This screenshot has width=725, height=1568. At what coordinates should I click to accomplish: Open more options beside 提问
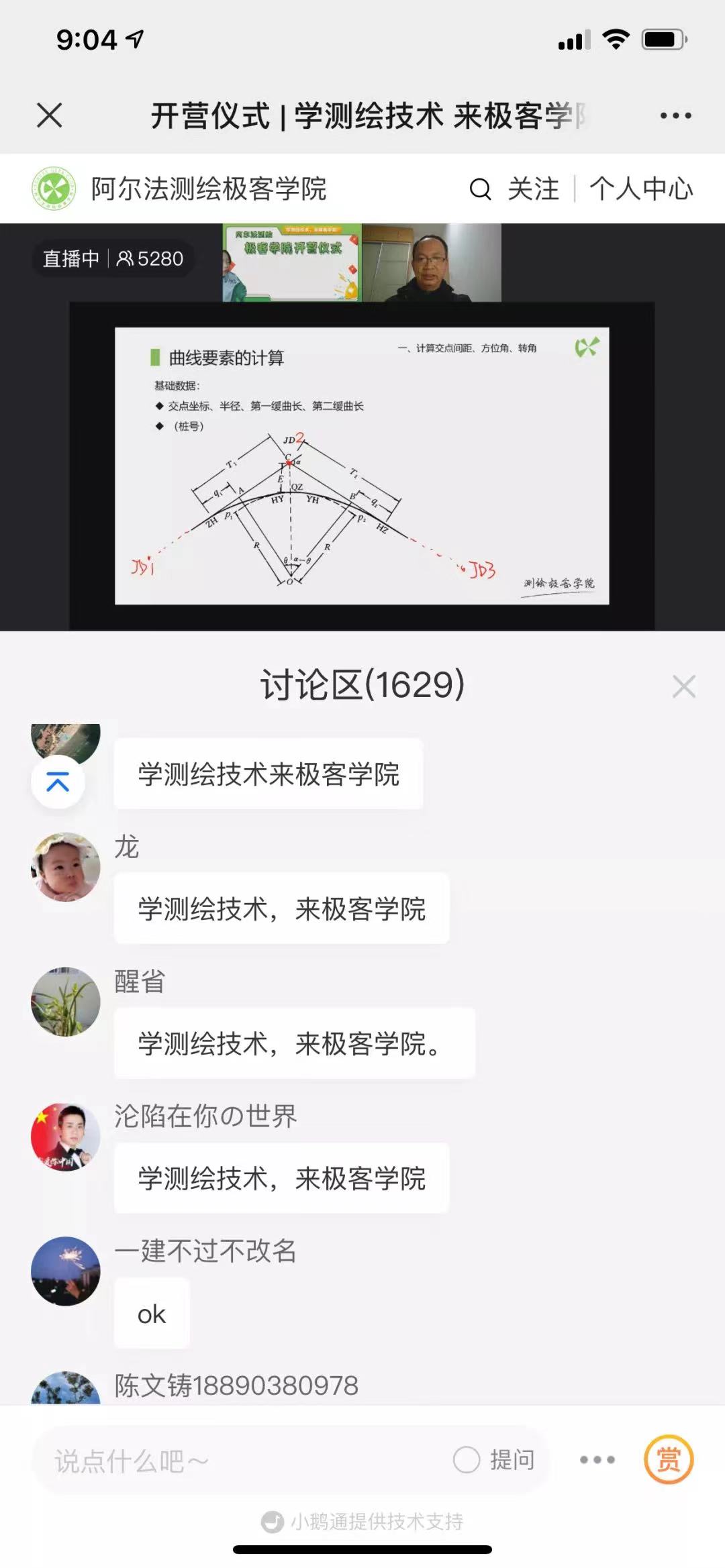pos(597,1460)
